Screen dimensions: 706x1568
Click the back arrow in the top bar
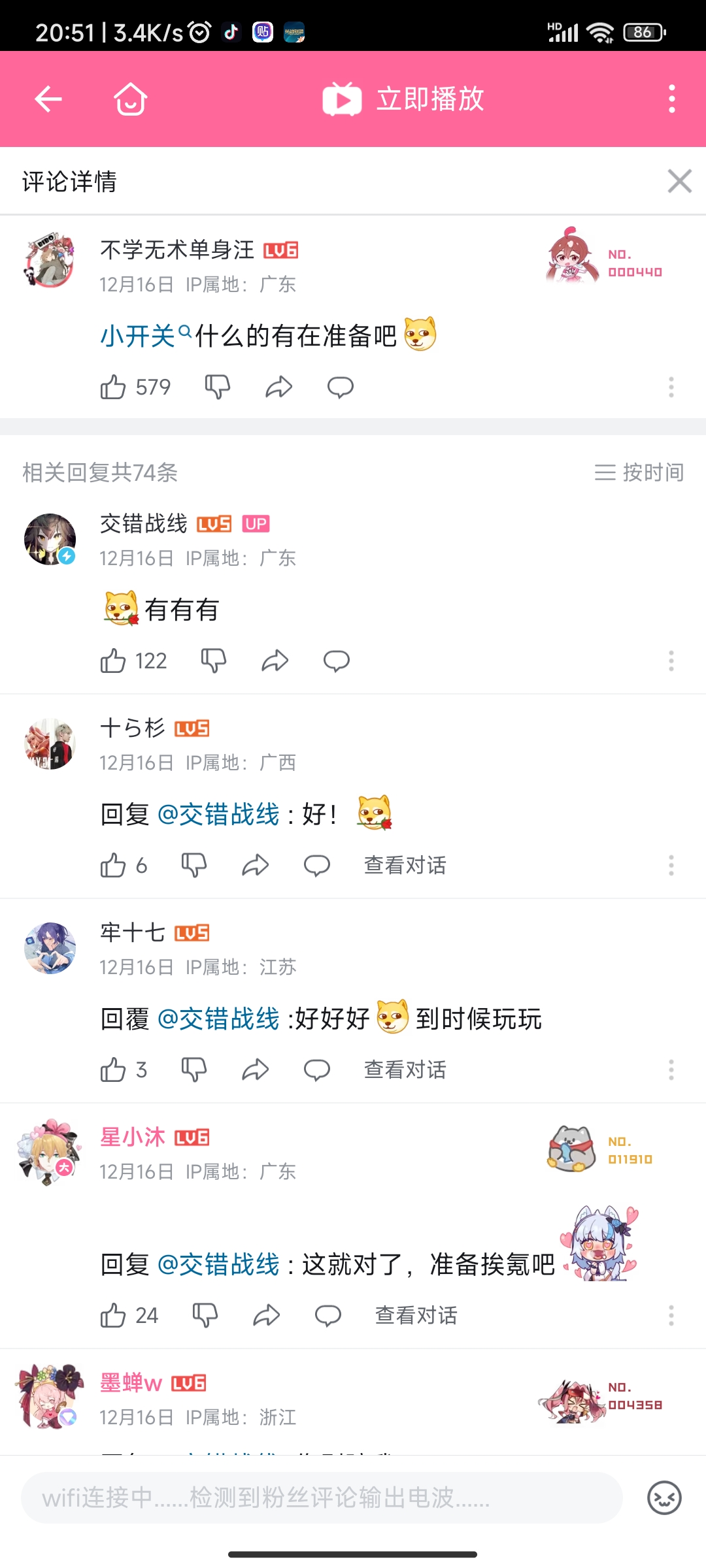point(46,99)
